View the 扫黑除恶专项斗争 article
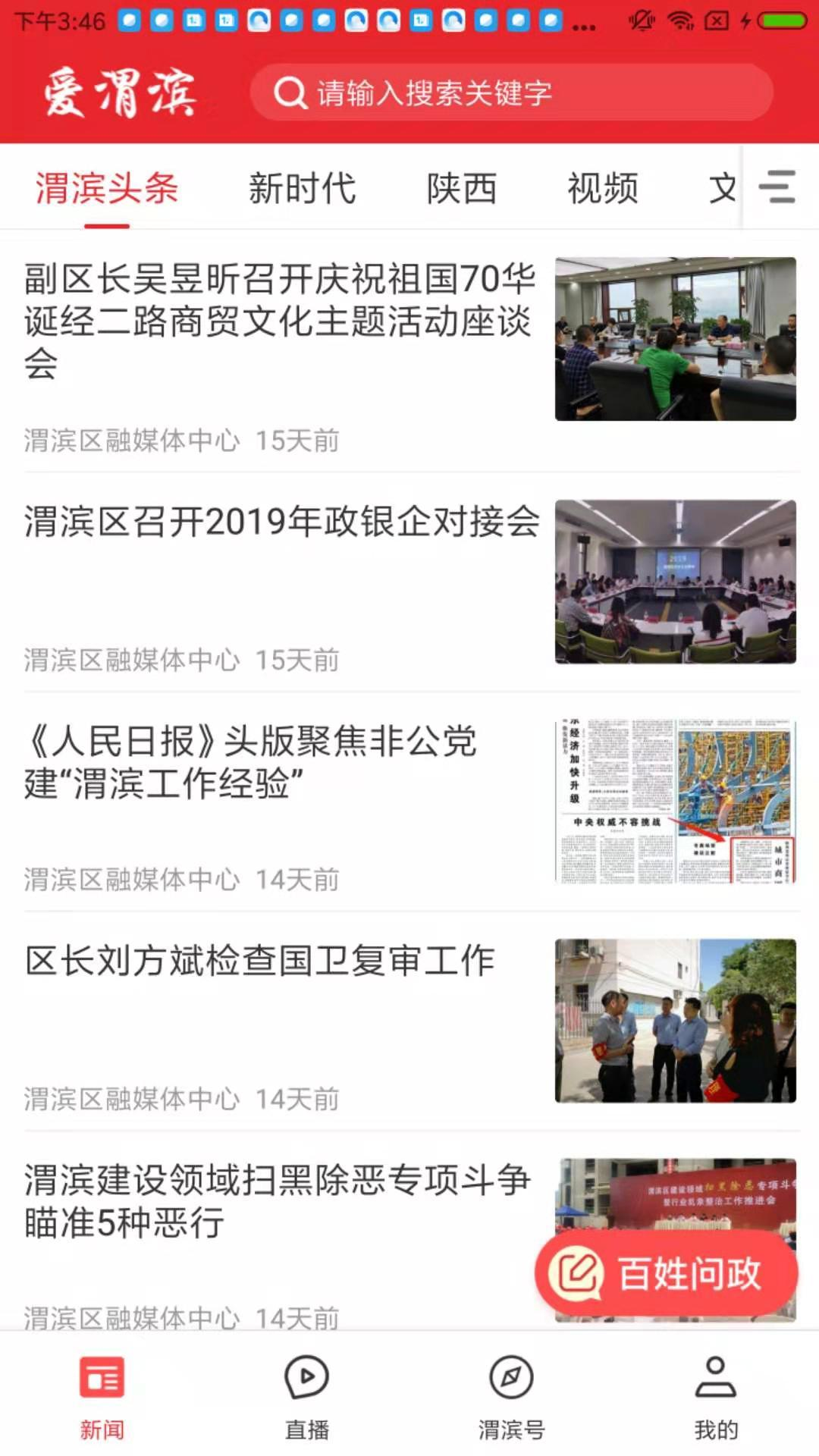 (x=277, y=1201)
